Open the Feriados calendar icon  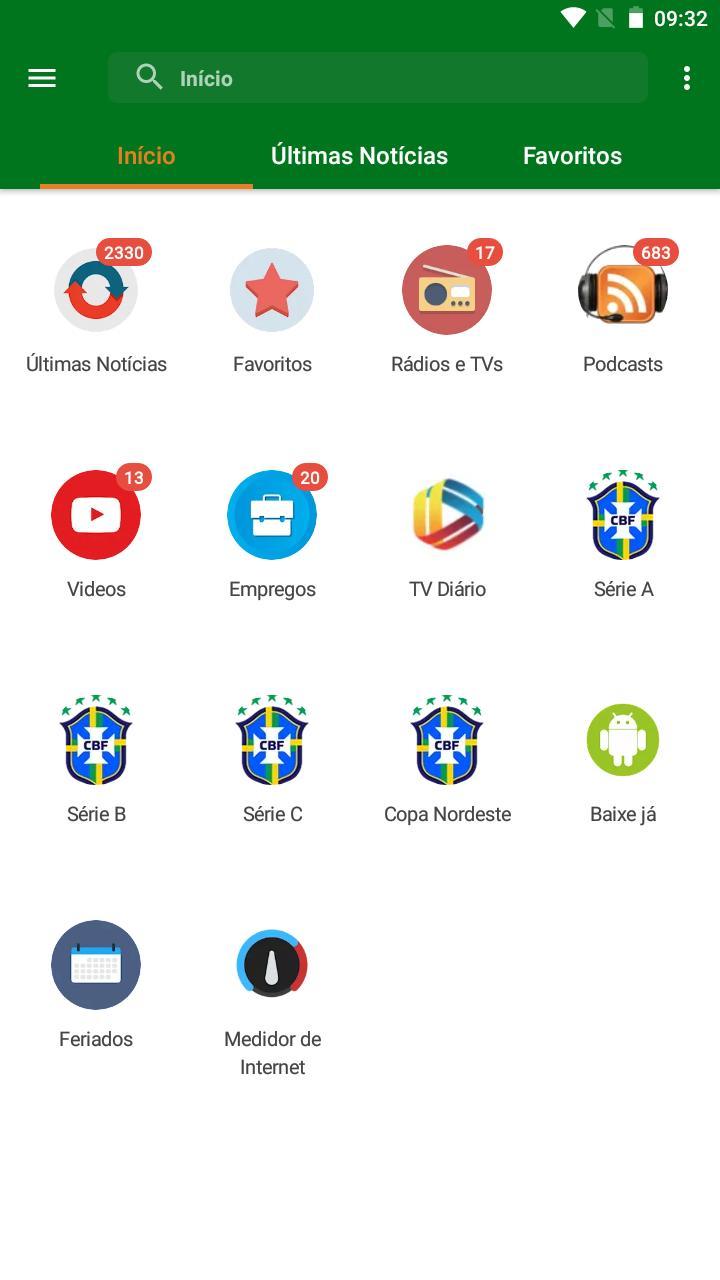tap(96, 964)
